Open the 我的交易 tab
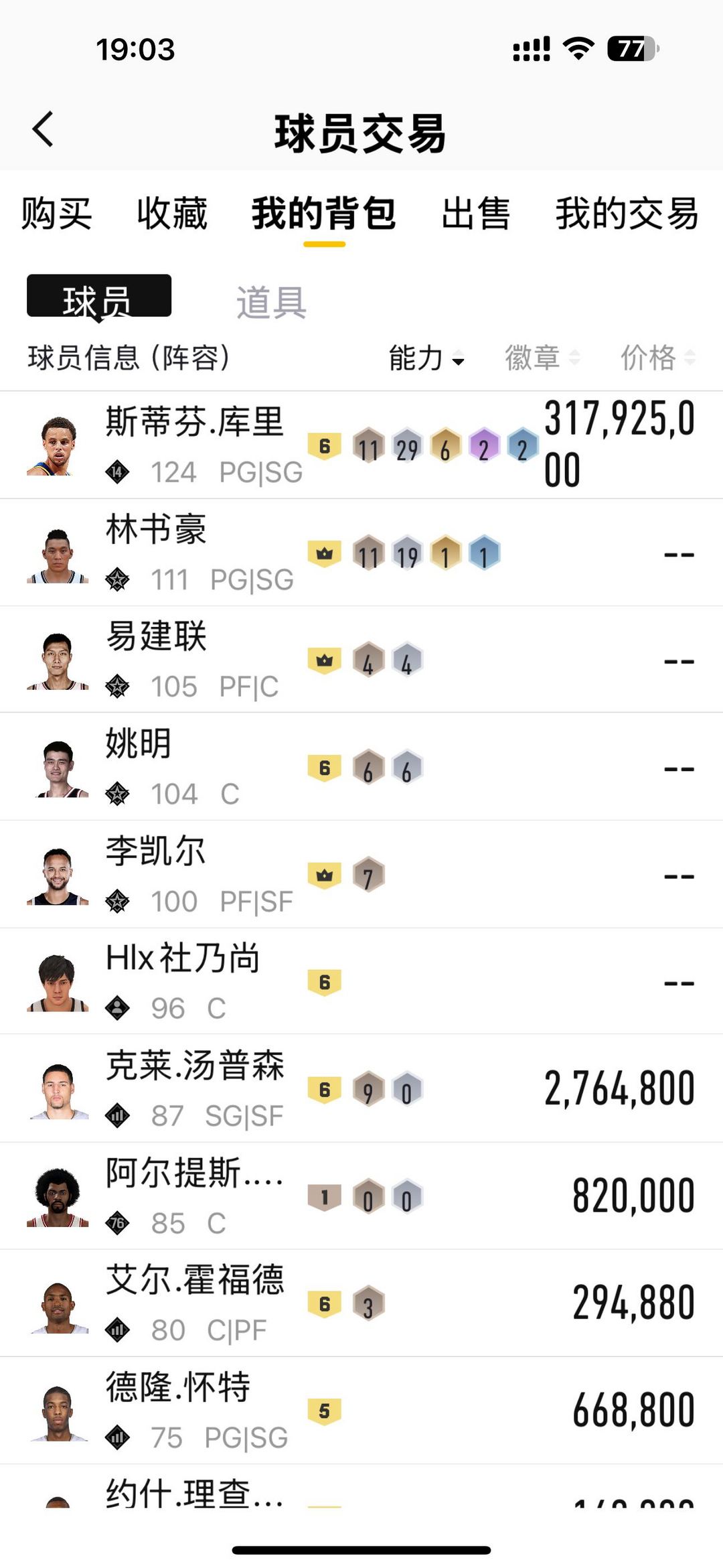Image resolution: width=723 pixels, height=1568 pixels. [x=627, y=214]
